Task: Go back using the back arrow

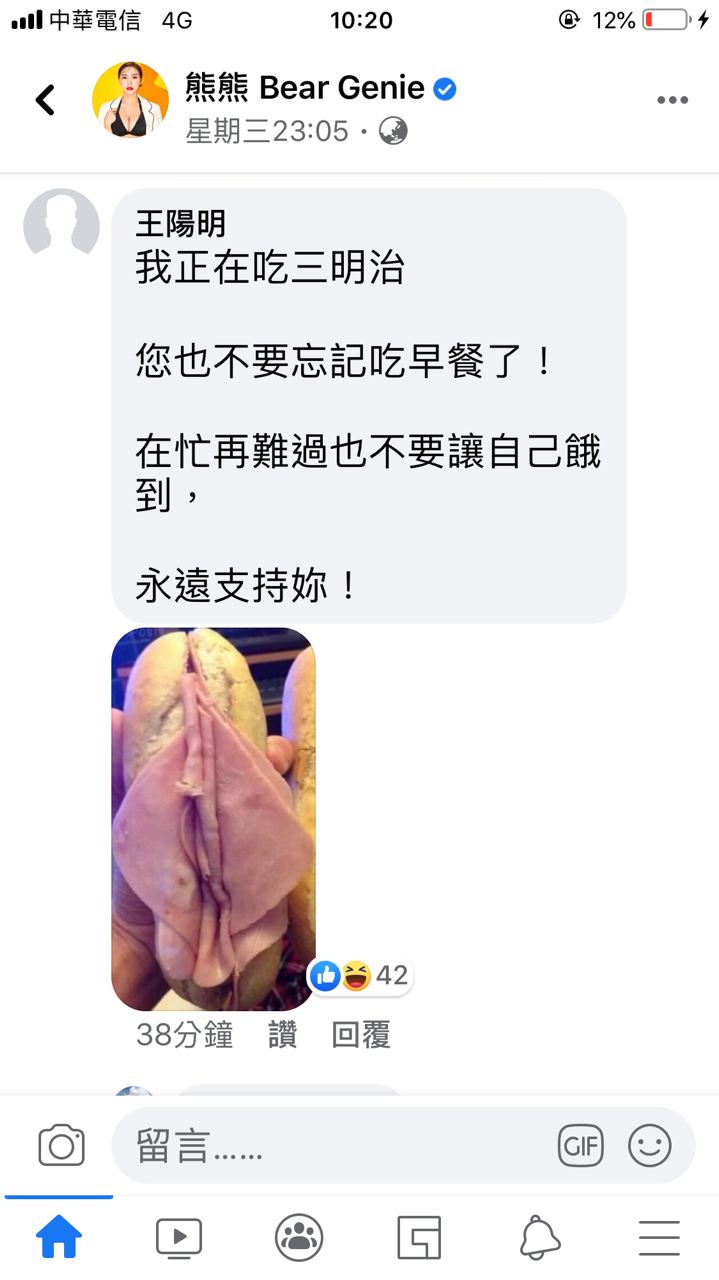Action: coord(45,100)
